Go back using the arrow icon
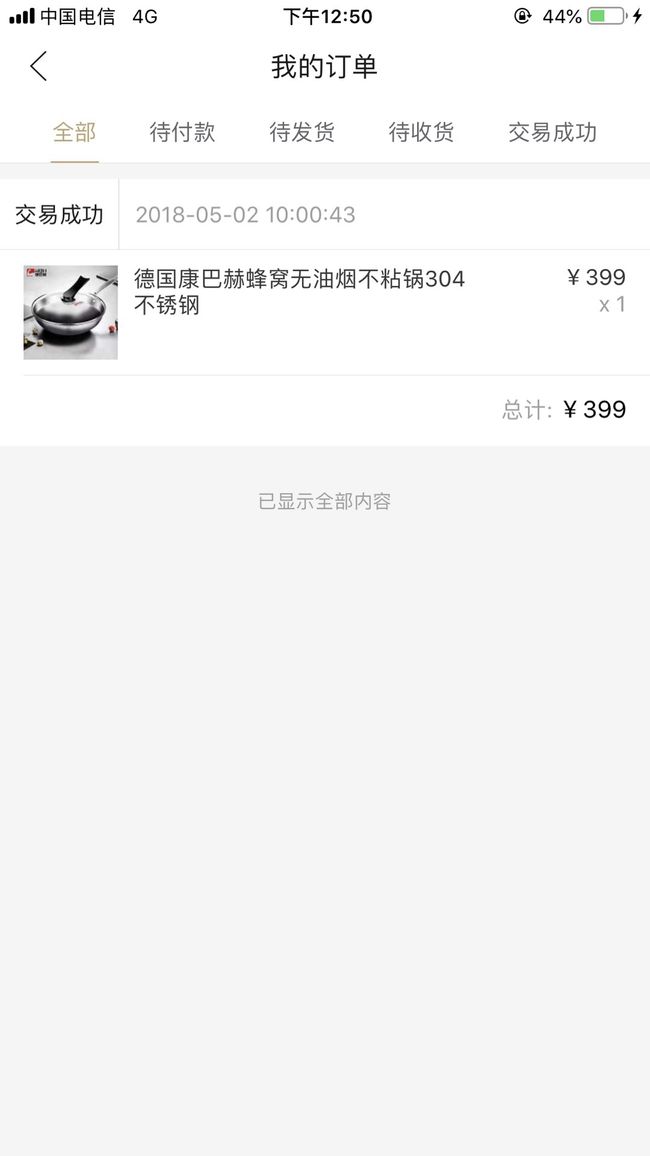650x1156 pixels. [39, 66]
